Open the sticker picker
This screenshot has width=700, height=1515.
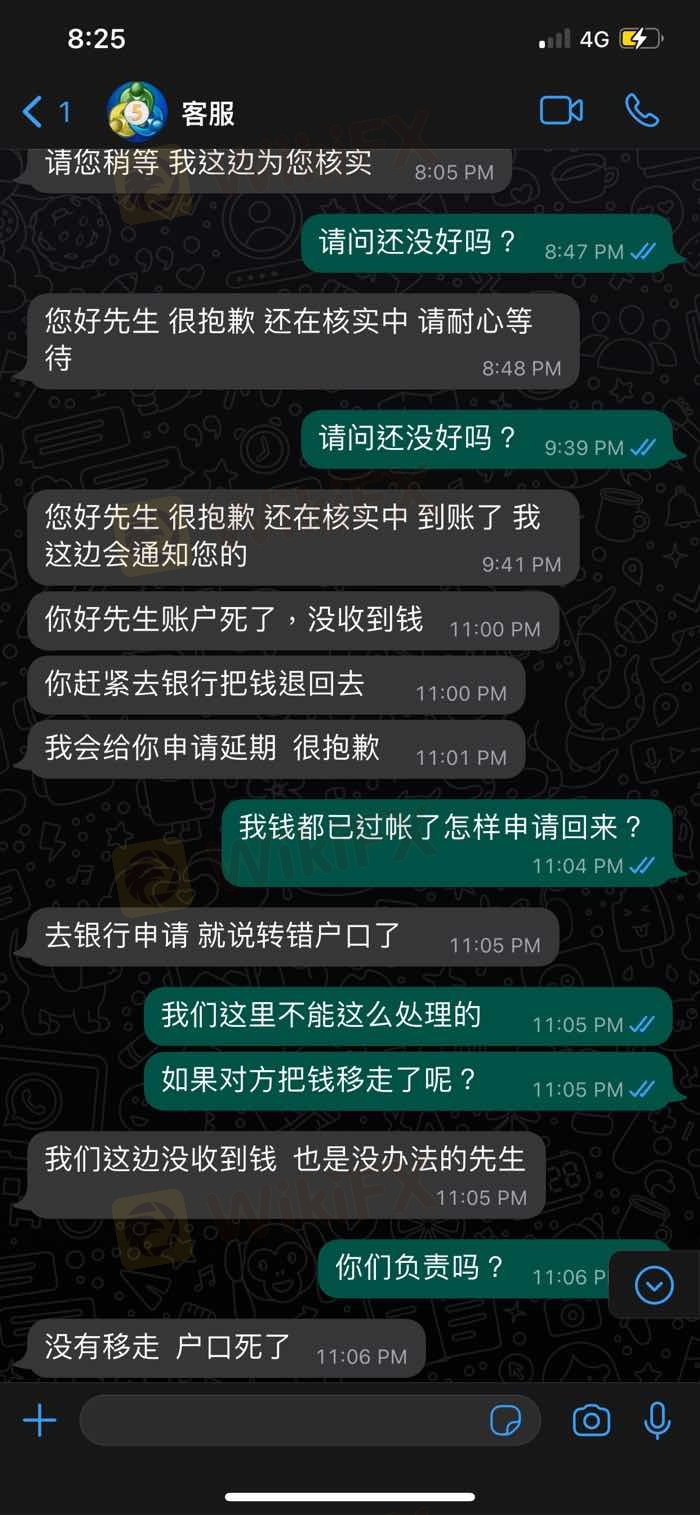click(506, 1420)
